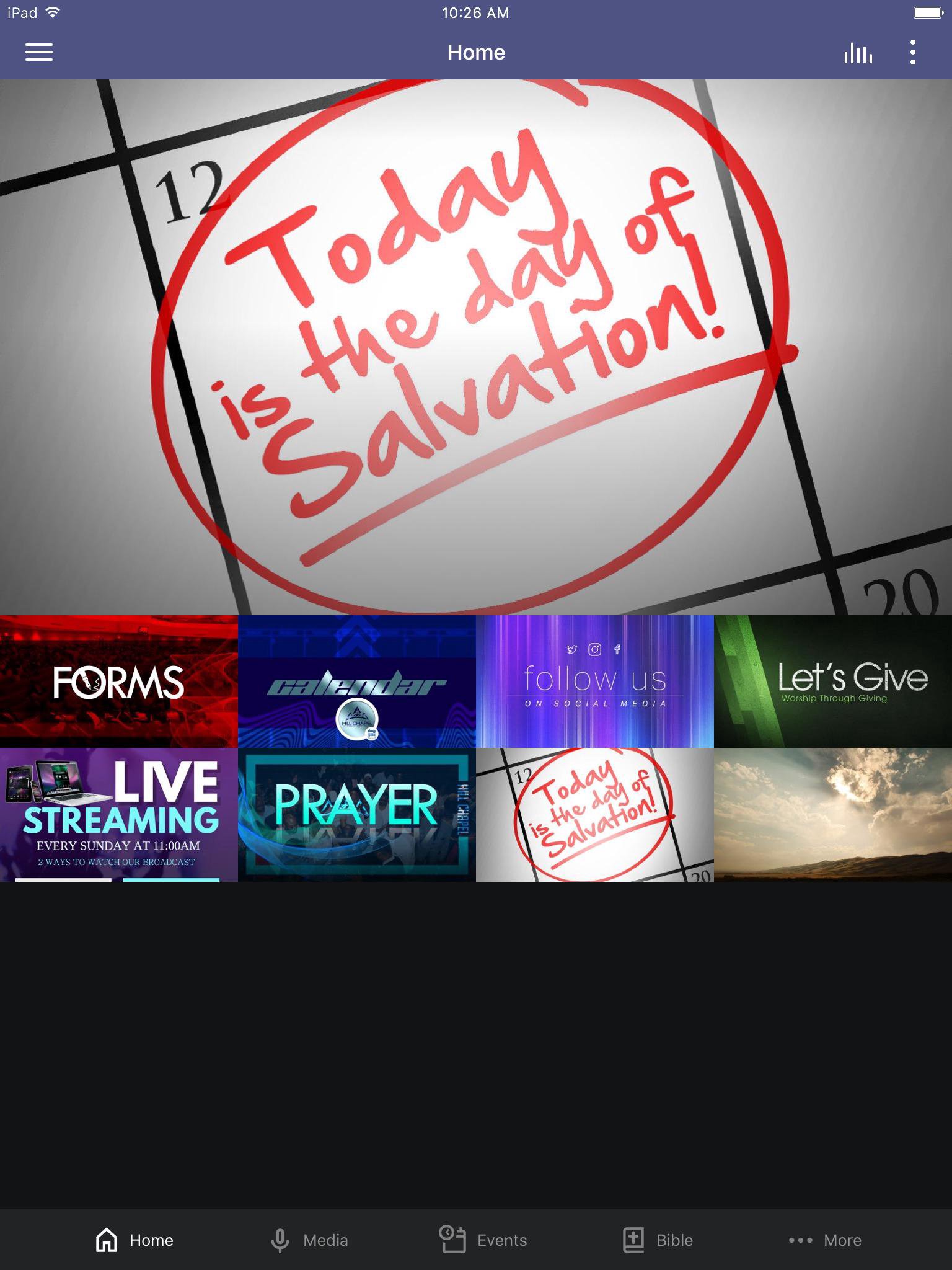Go to the Home tab

point(134,1240)
